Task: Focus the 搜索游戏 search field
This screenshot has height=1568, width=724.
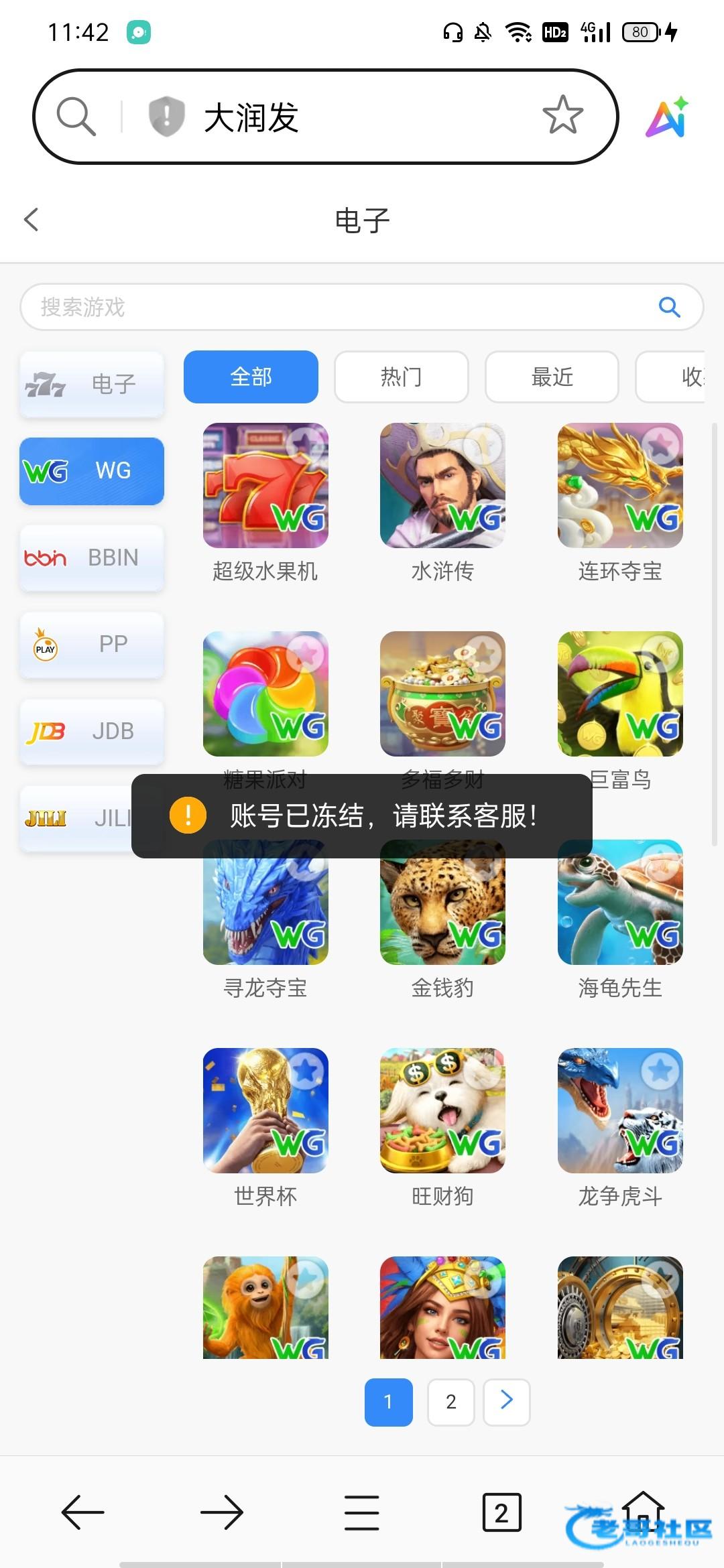Action: coord(362,307)
